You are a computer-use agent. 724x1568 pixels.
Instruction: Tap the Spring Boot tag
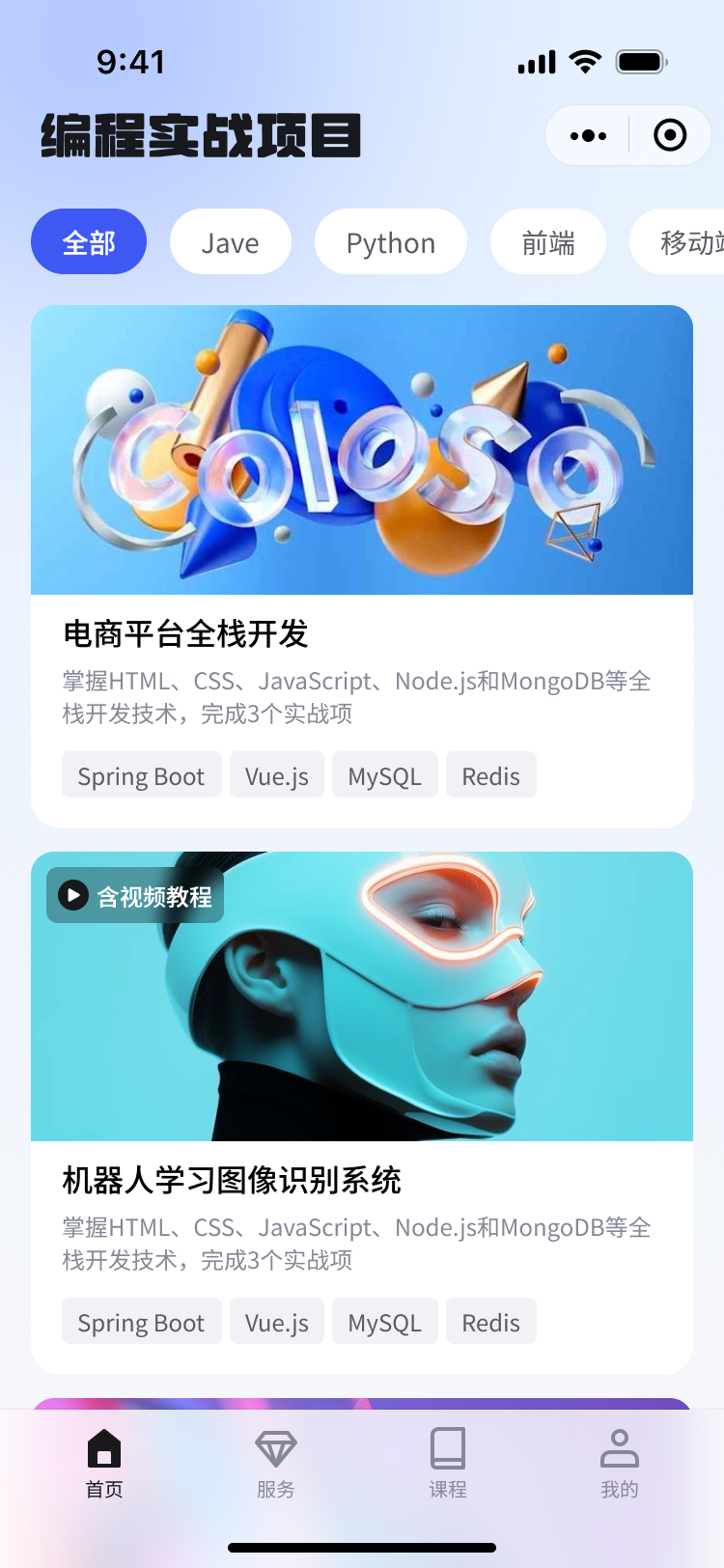[141, 774]
